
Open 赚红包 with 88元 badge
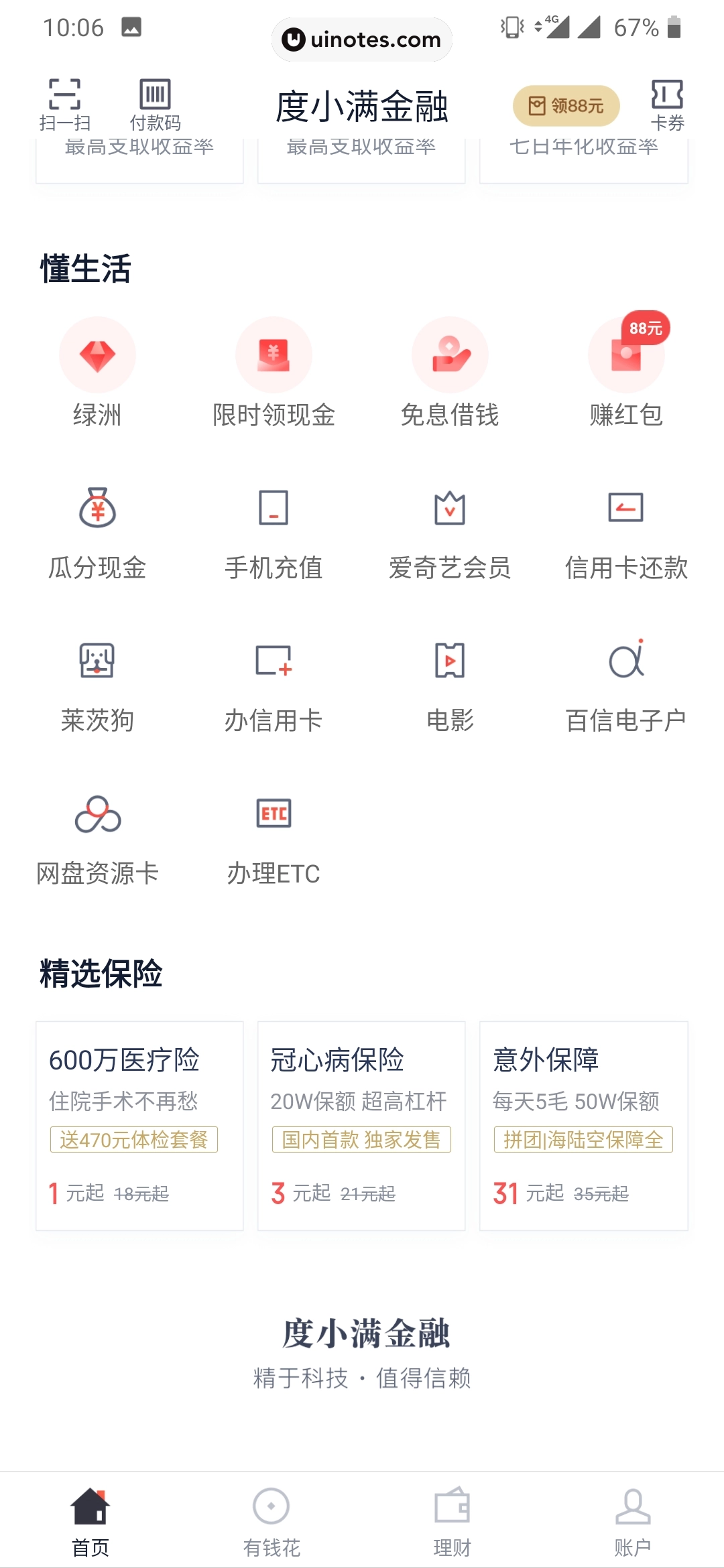[x=626, y=373]
